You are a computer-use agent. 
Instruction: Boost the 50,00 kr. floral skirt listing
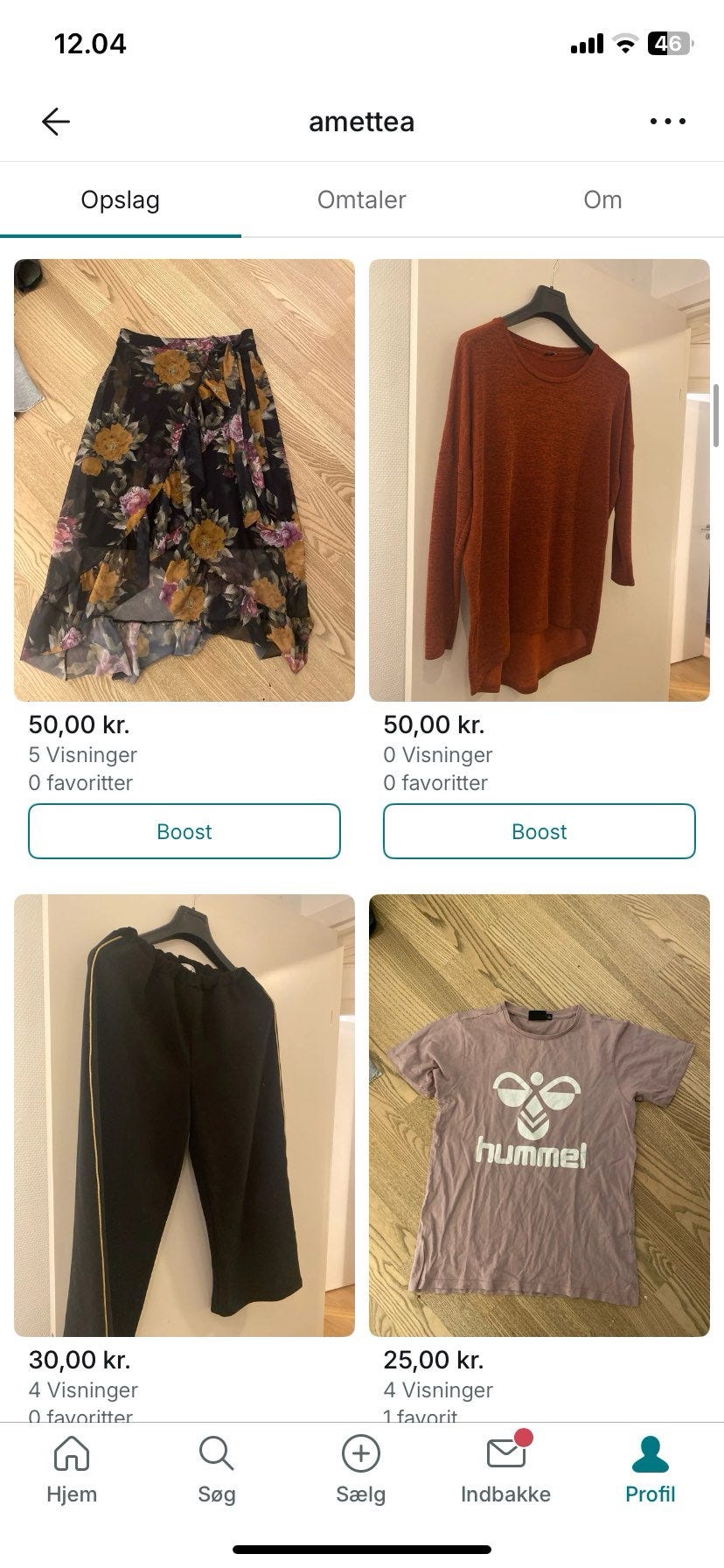pyautogui.click(x=184, y=831)
